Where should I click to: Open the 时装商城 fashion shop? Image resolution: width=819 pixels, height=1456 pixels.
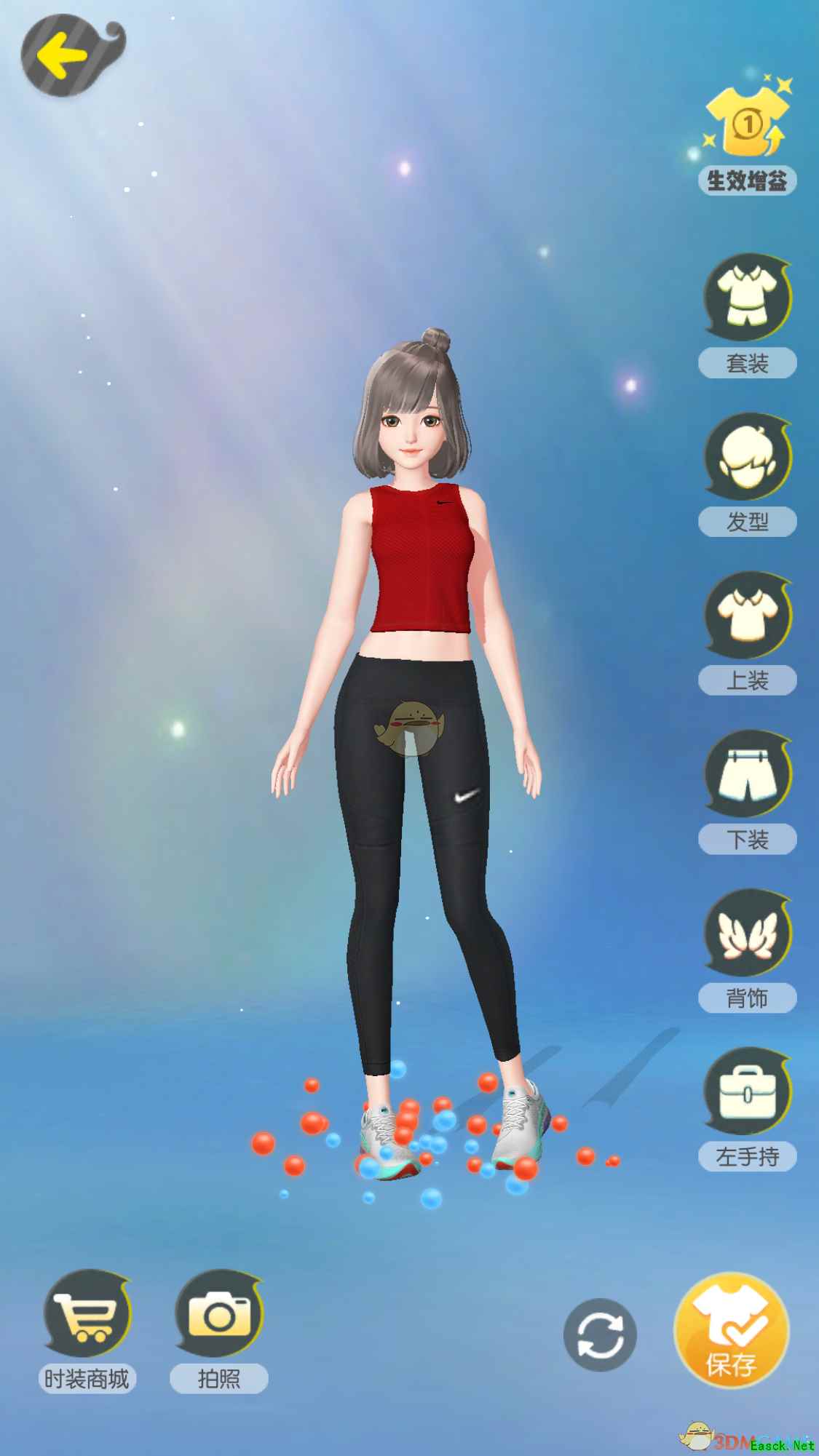point(87,1318)
